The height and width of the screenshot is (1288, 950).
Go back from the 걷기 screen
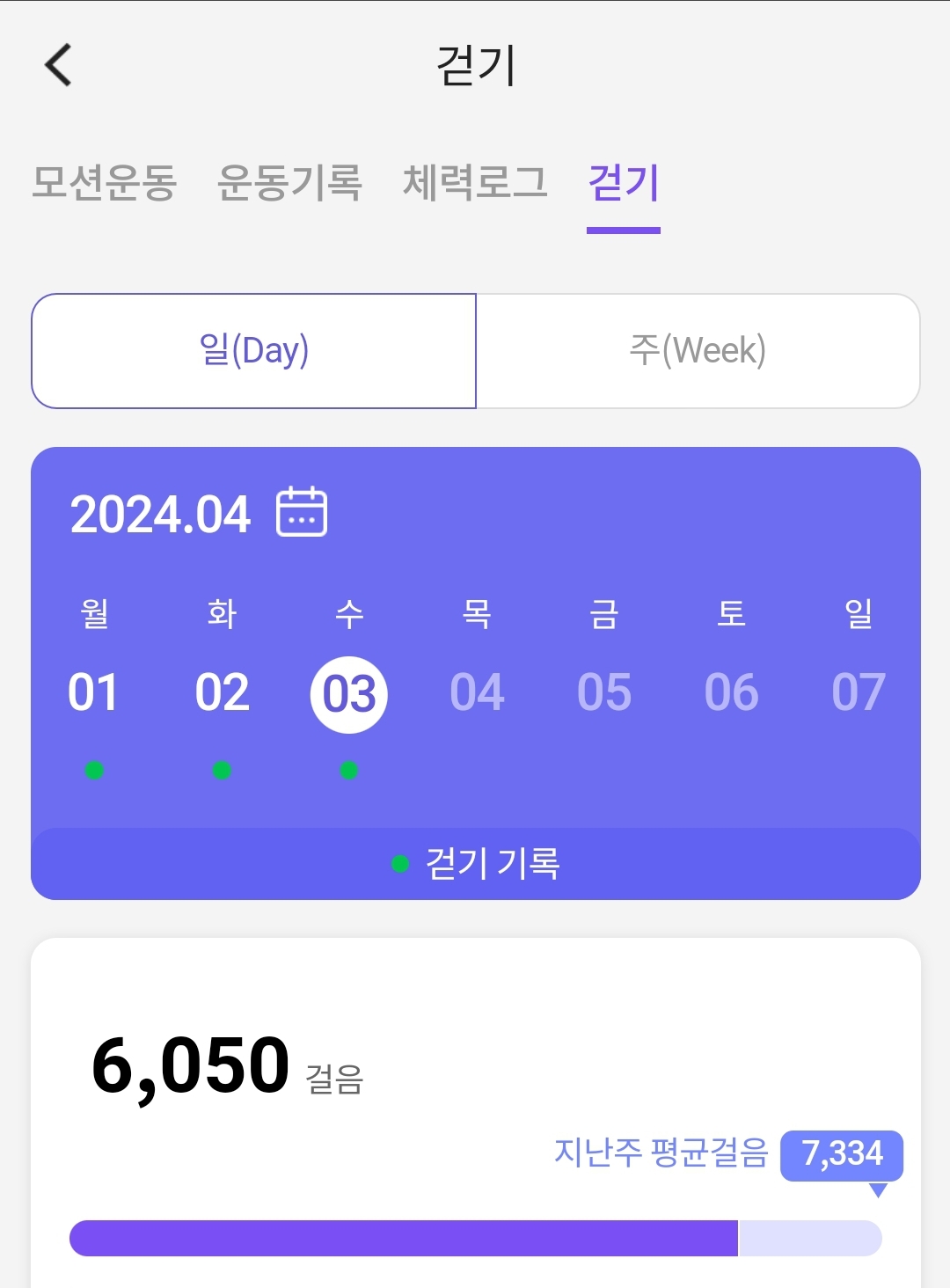(x=58, y=65)
